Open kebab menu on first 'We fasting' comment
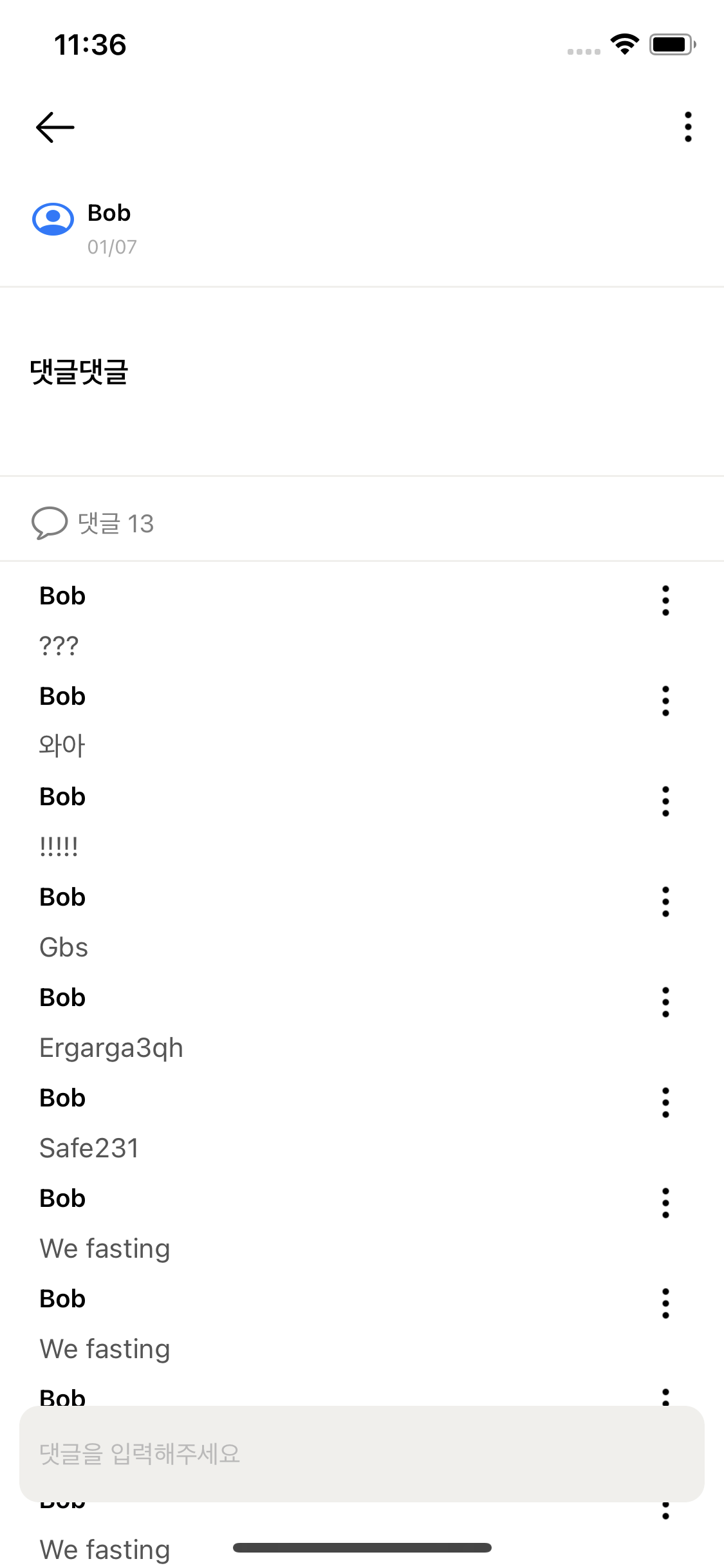 pos(665,1202)
